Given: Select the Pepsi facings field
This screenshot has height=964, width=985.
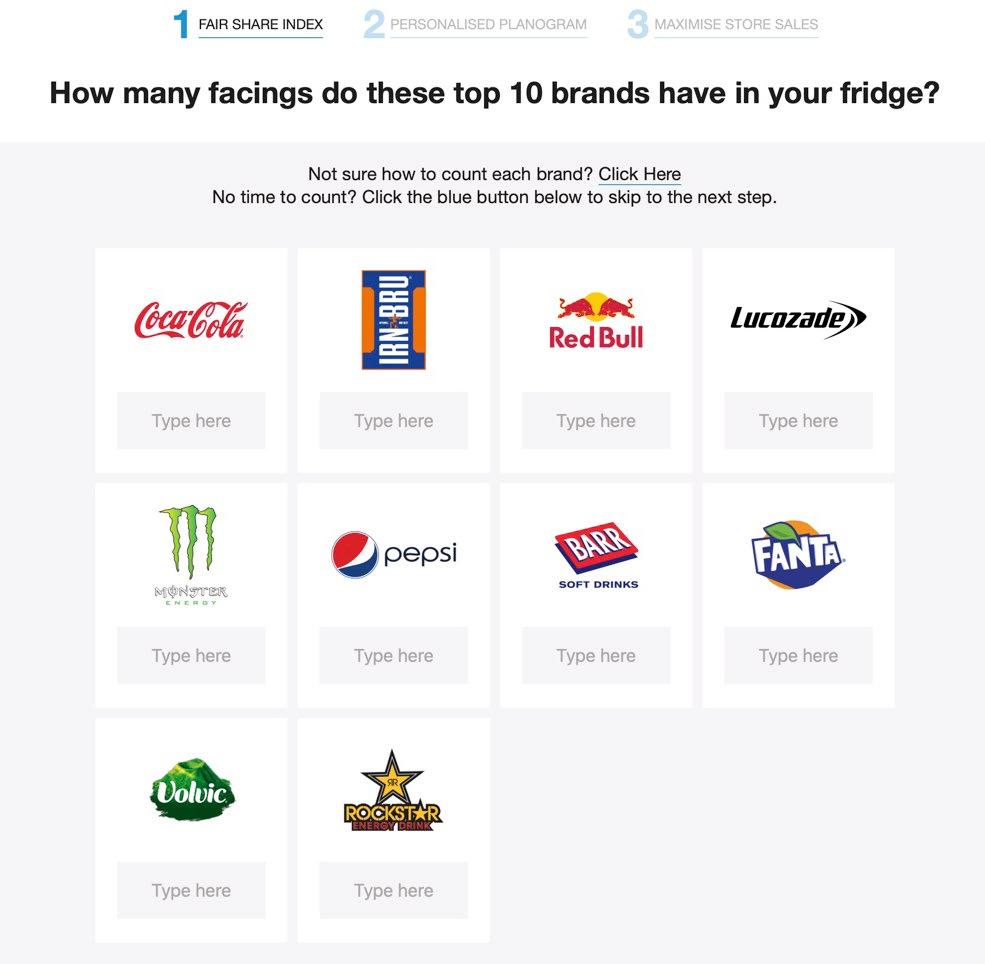Looking at the screenshot, I should point(393,656).
